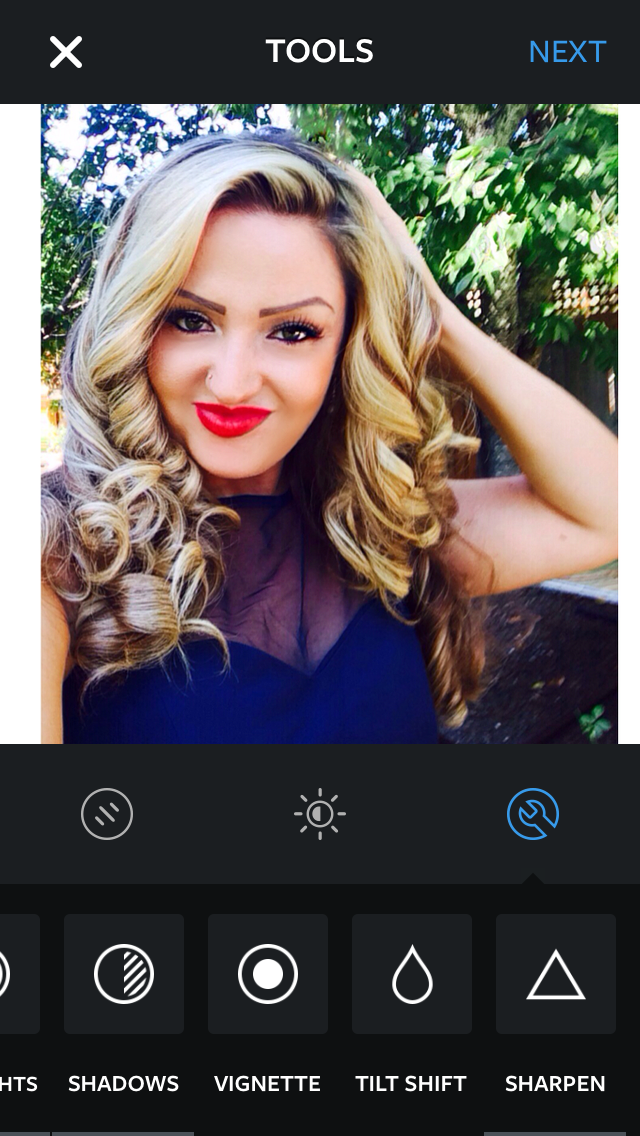Tap NEXT to continue
The height and width of the screenshot is (1136, 640).
(x=567, y=52)
